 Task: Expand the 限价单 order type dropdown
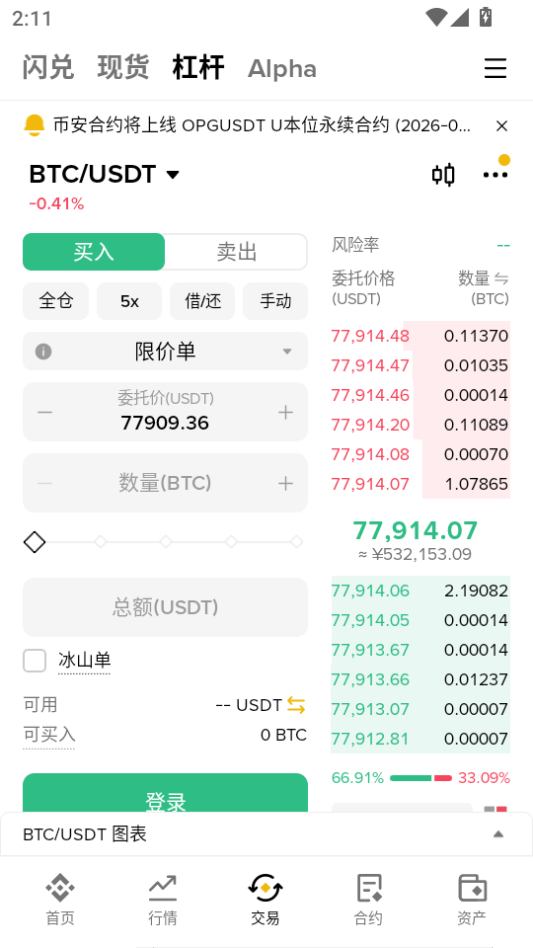click(x=165, y=351)
